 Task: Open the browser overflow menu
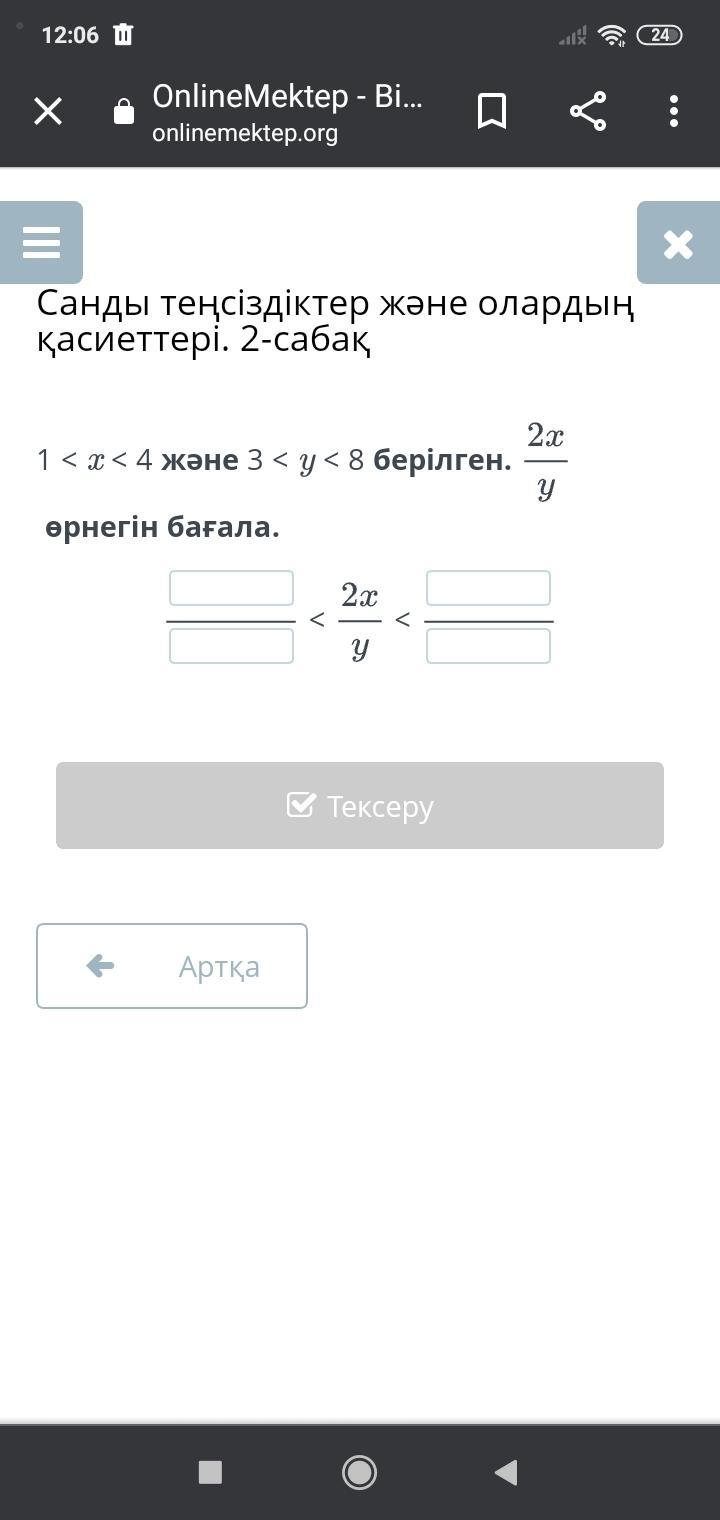(x=674, y=111)
